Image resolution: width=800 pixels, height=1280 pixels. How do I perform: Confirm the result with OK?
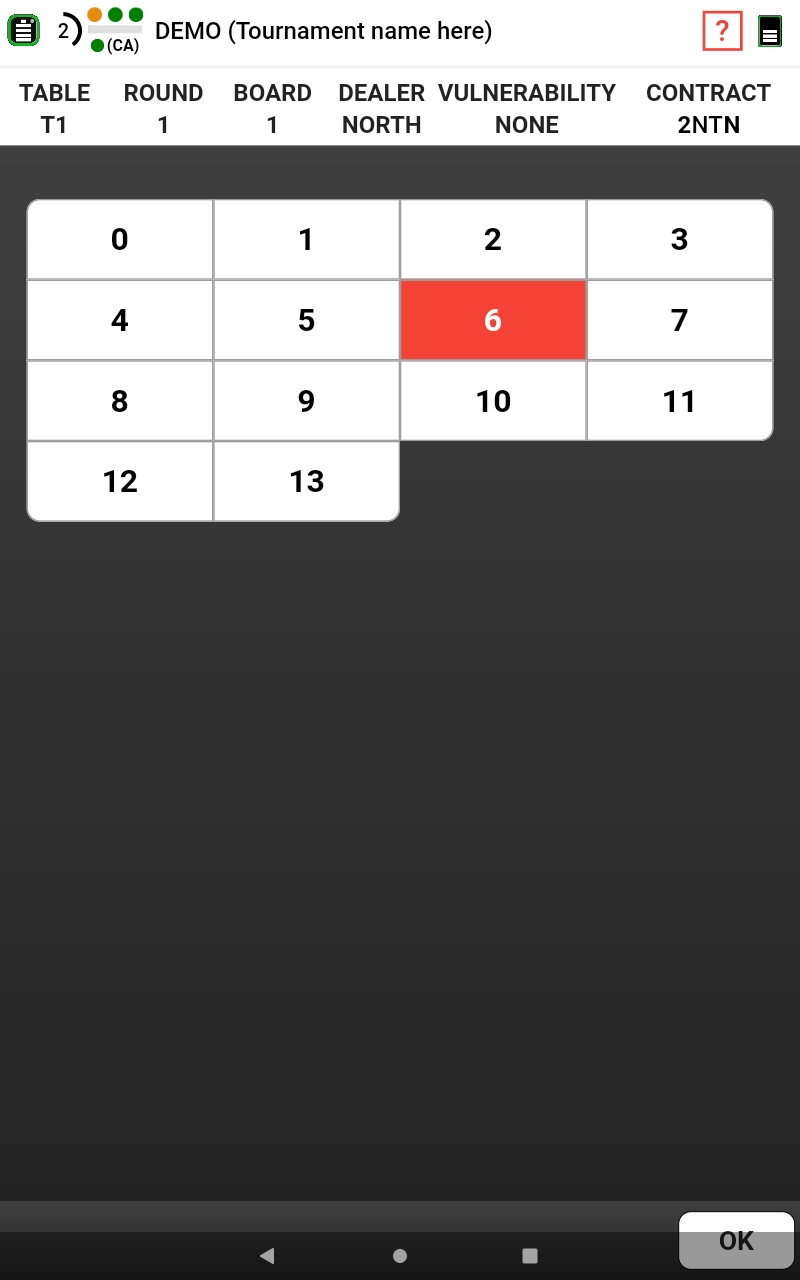736,1240
